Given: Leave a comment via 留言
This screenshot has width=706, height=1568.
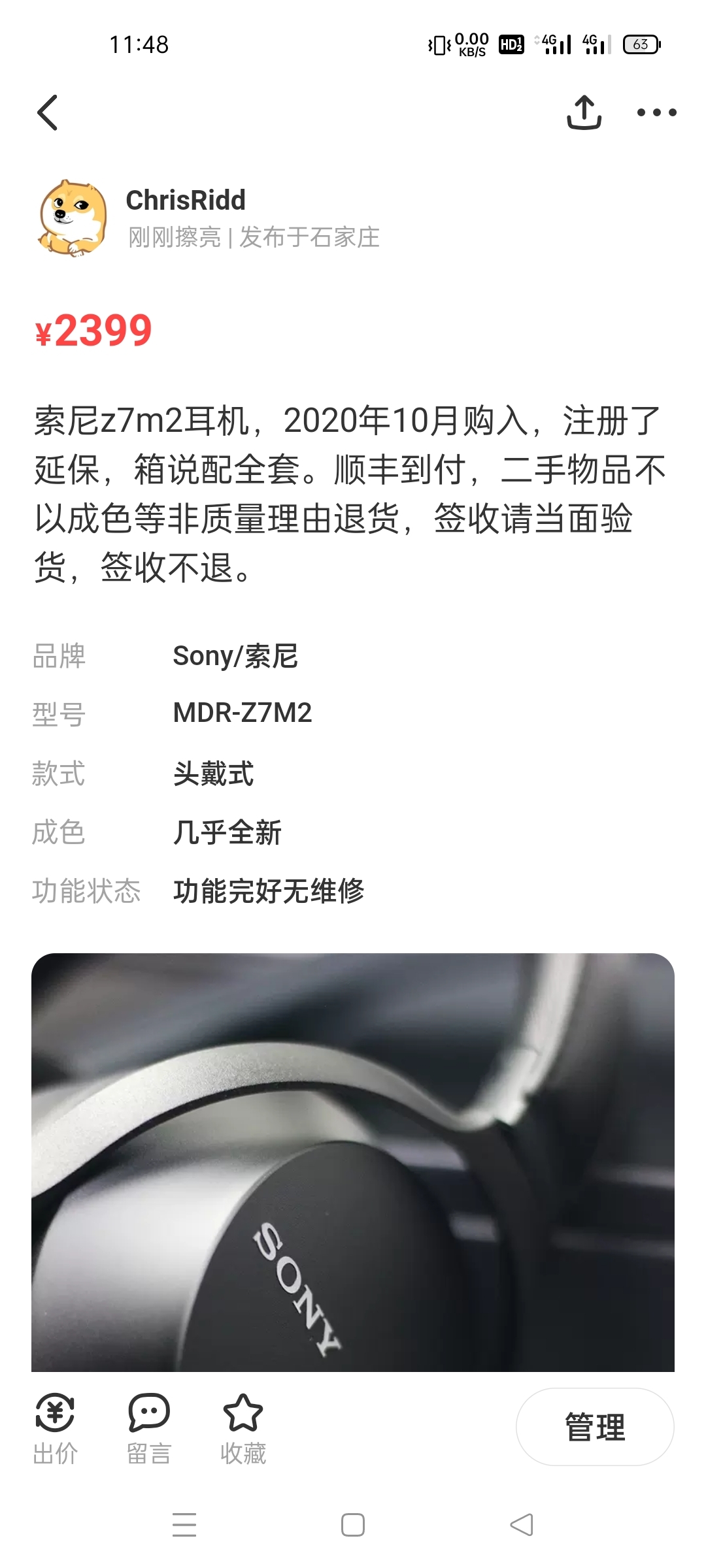Looking at the screenshot, I should coord(149,1428).
